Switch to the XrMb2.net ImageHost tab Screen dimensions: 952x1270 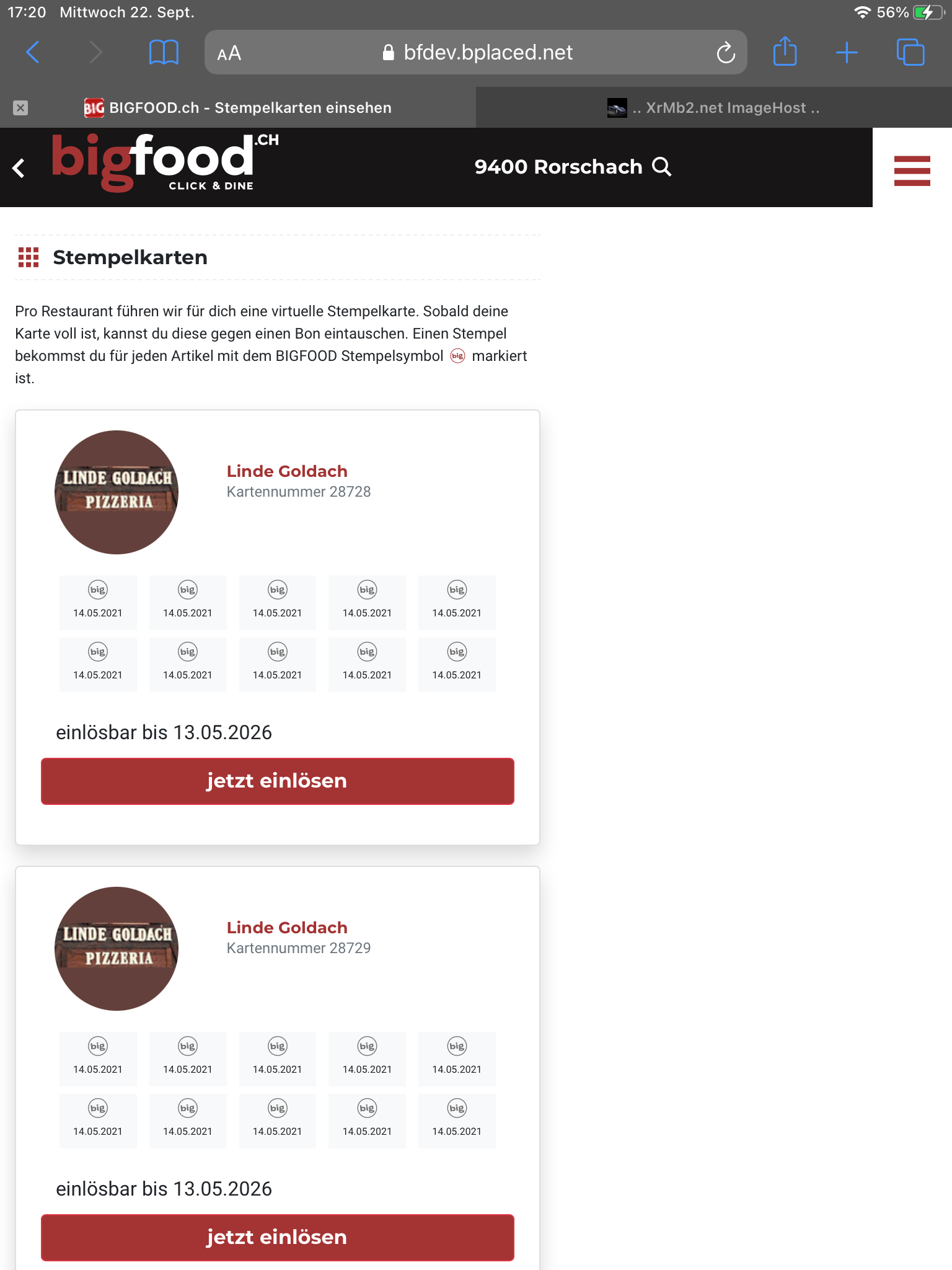tap(714, 108)
